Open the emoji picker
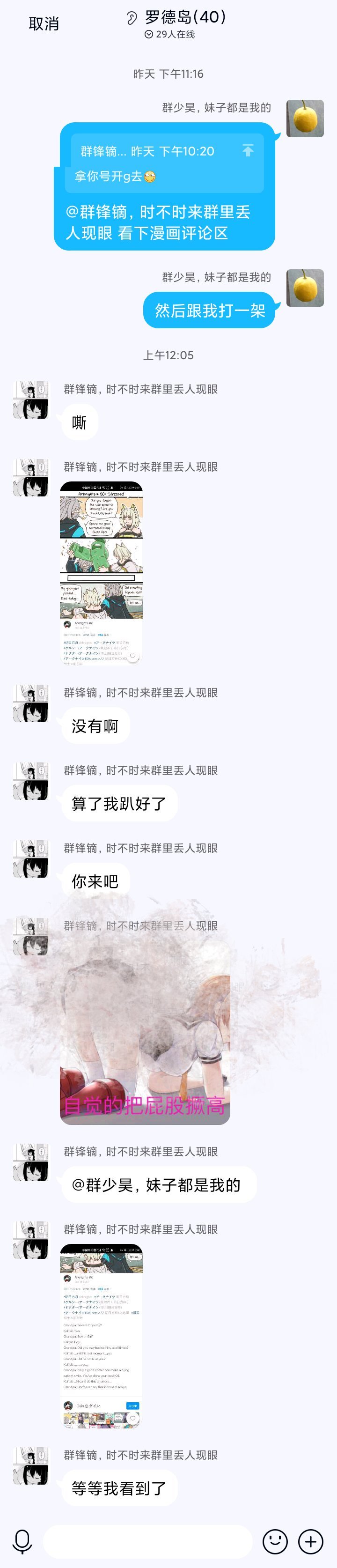This screenshot has height=1568, width=337. point(274,1541)
